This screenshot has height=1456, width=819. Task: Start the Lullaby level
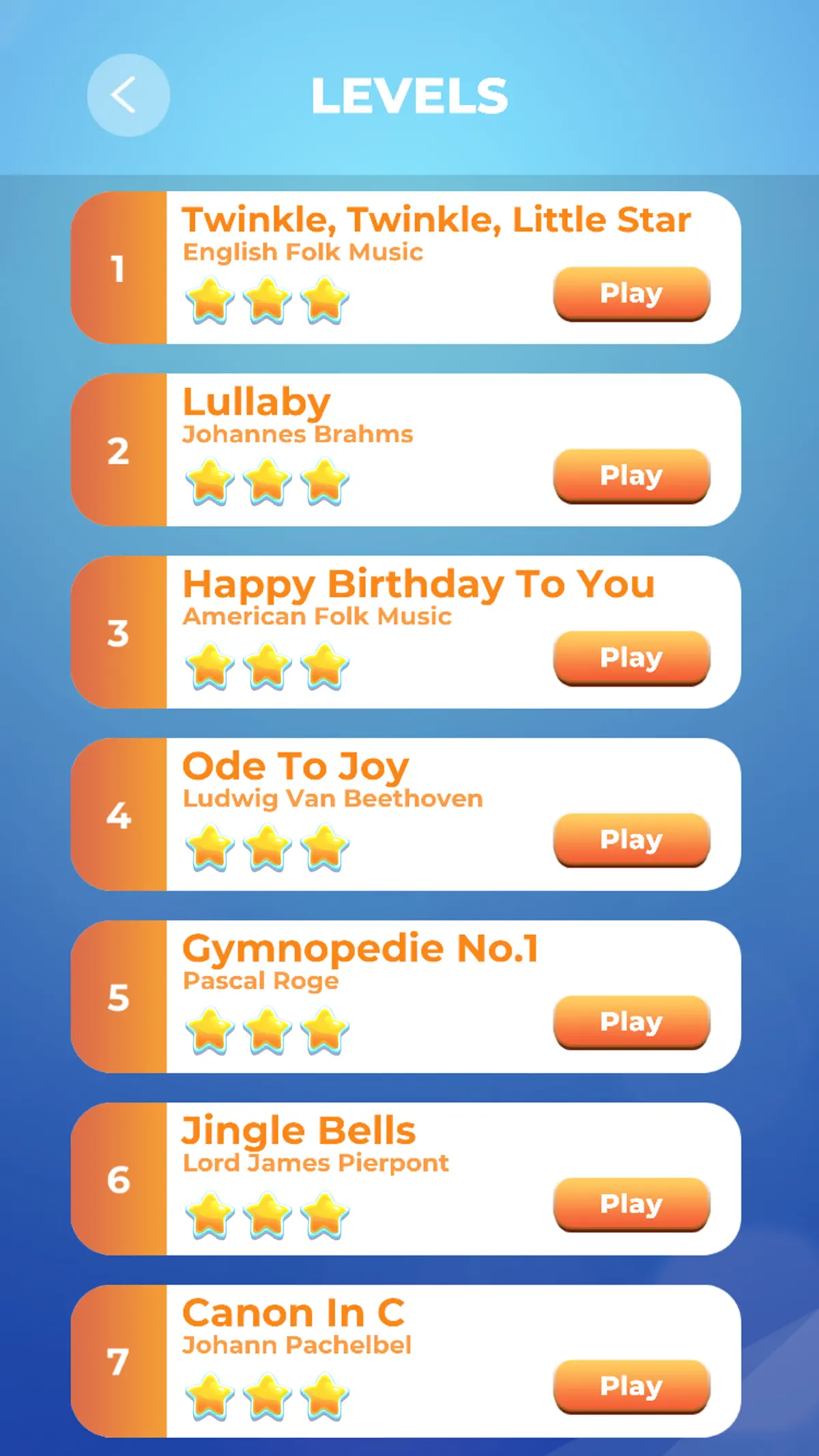[x=631, y=476]
